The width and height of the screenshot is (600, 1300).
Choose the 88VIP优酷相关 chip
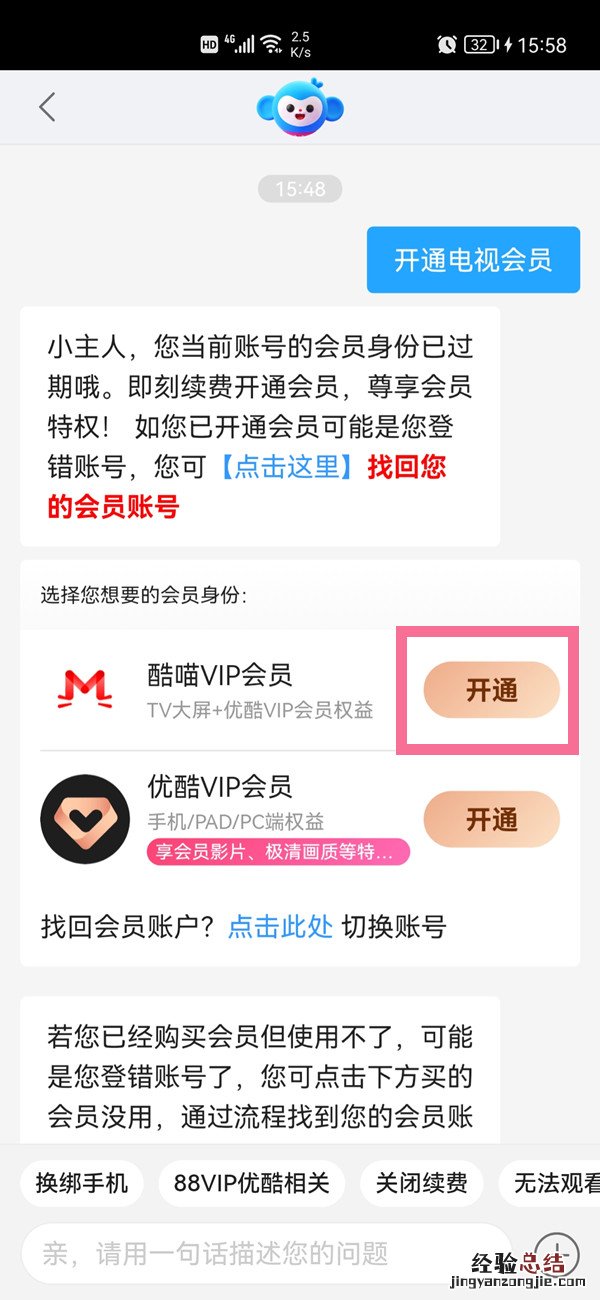[x=251, y=1184]
